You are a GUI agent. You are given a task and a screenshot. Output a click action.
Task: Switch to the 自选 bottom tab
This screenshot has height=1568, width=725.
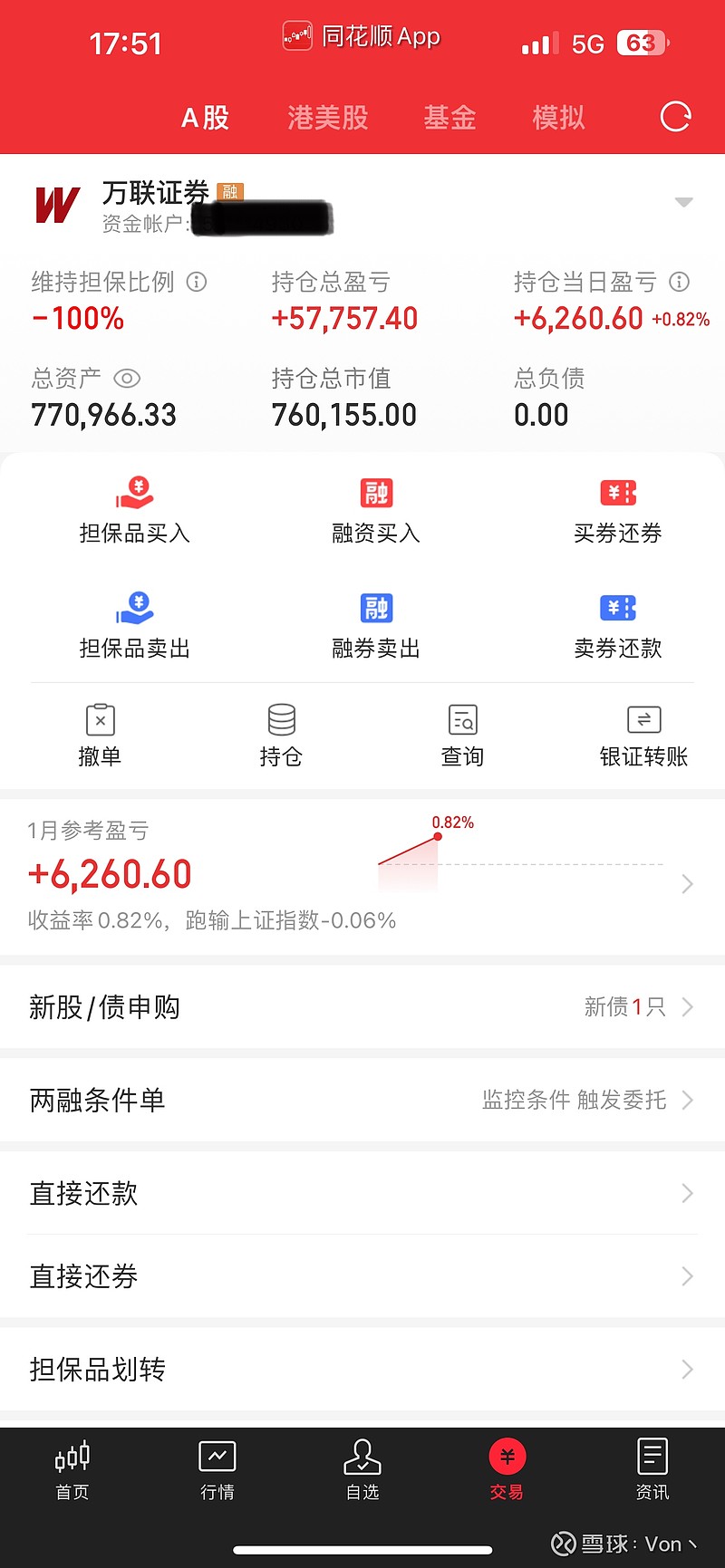click(362, 1469)
